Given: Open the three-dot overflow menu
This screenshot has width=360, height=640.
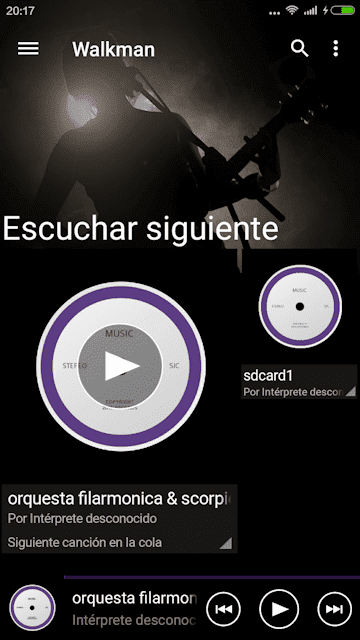Looking at the screenshot, I should click(x=336, y=49).
